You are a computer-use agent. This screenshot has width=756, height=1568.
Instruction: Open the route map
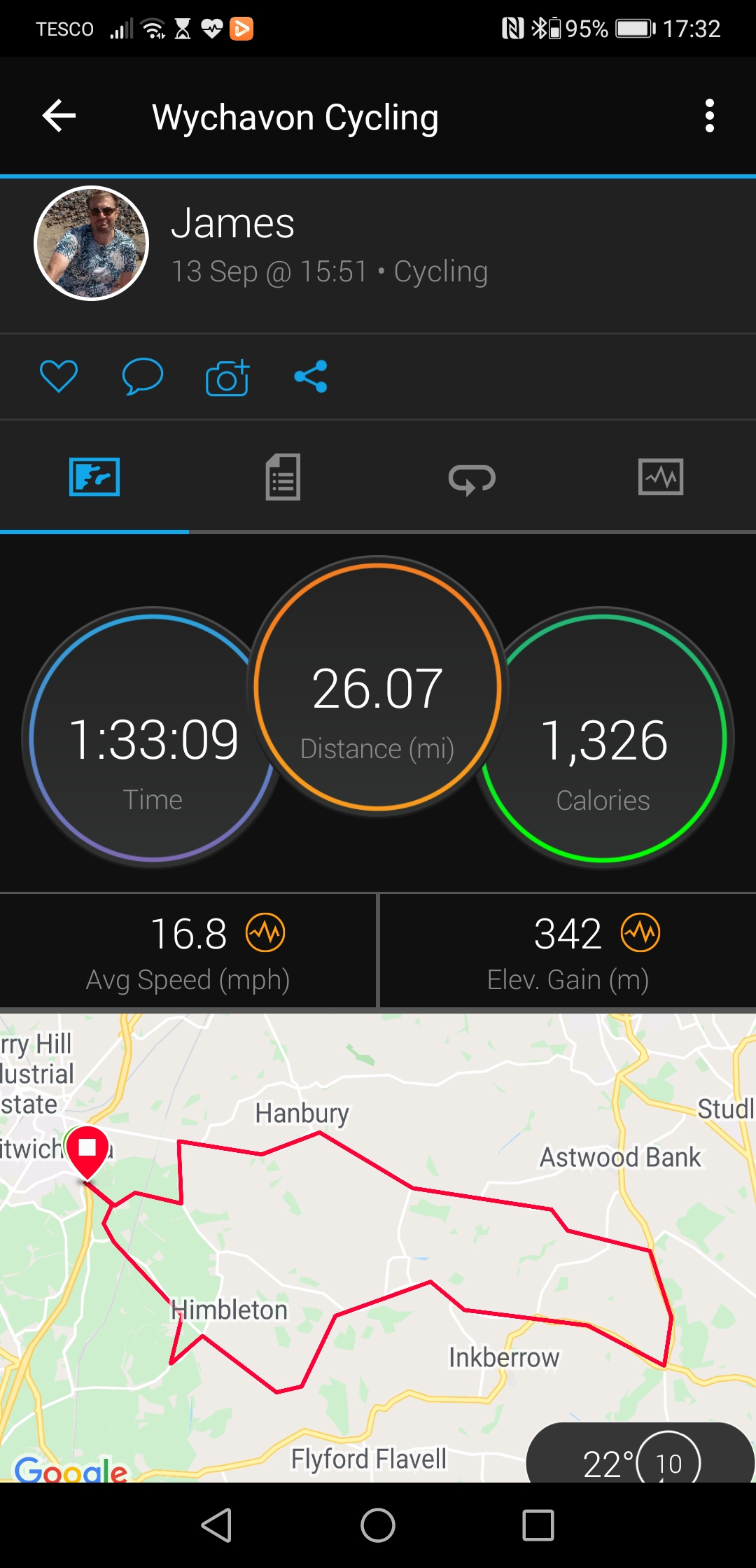point(378,1246)
